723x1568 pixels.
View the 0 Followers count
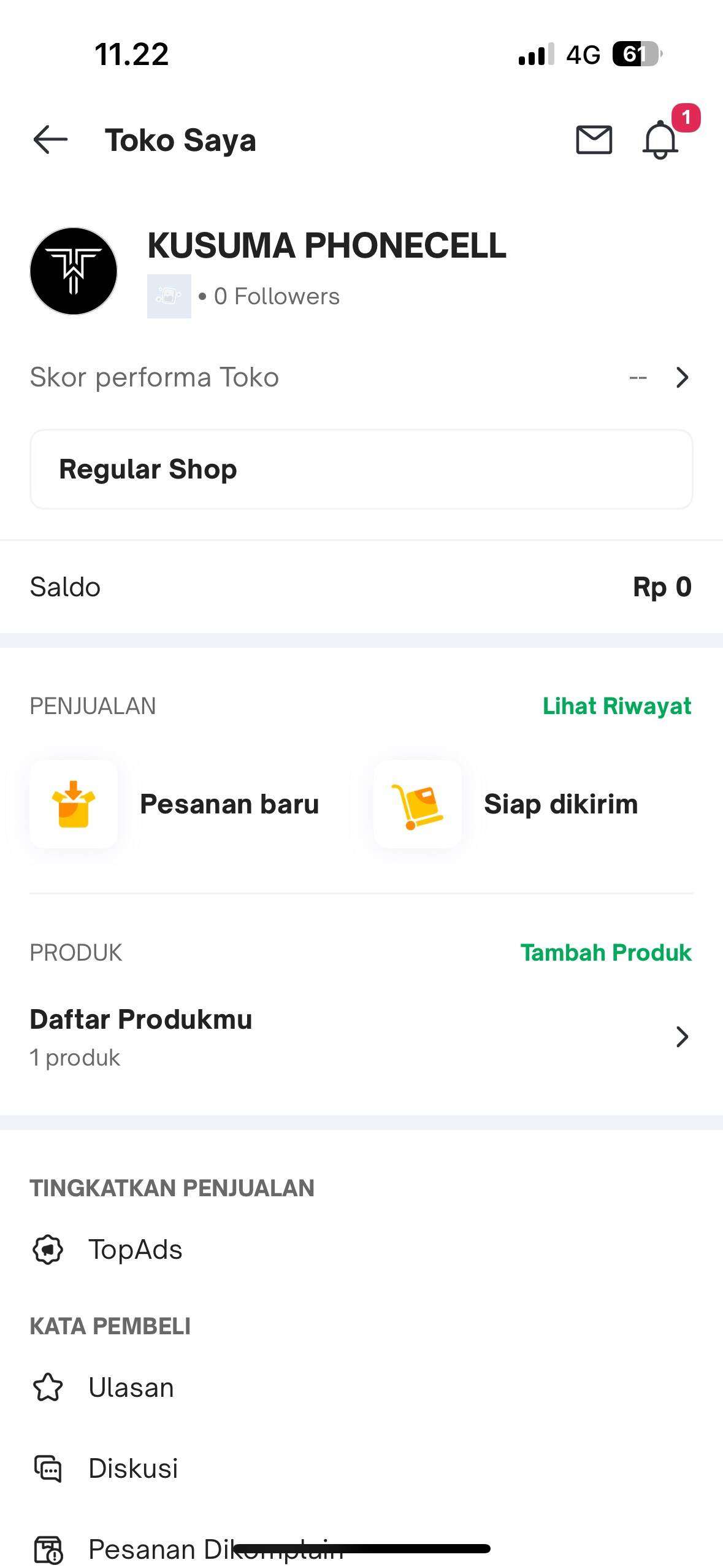pyautogui.click(x=275, y=296)
